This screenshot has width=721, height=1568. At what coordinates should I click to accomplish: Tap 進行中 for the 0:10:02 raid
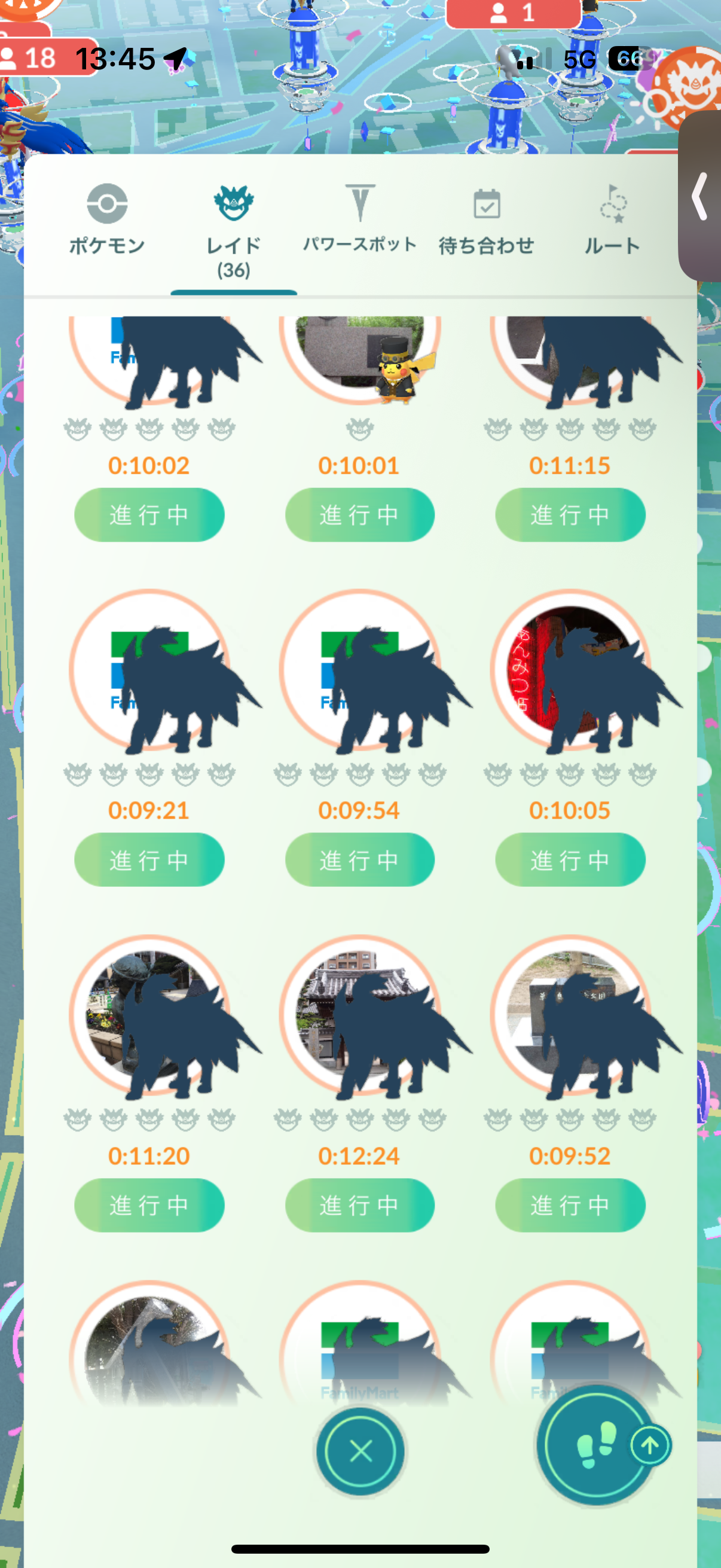(x=149, y=515)
